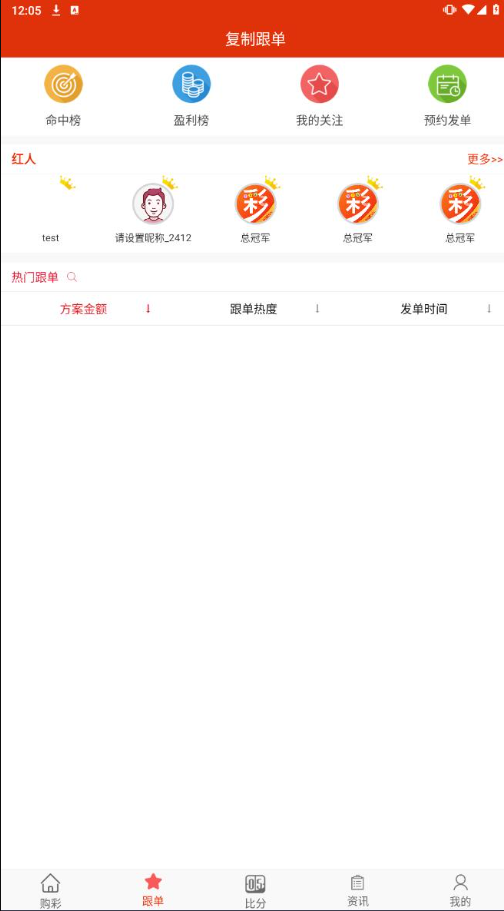Switch to the 购彩 tab

click(x=51, y=891)
